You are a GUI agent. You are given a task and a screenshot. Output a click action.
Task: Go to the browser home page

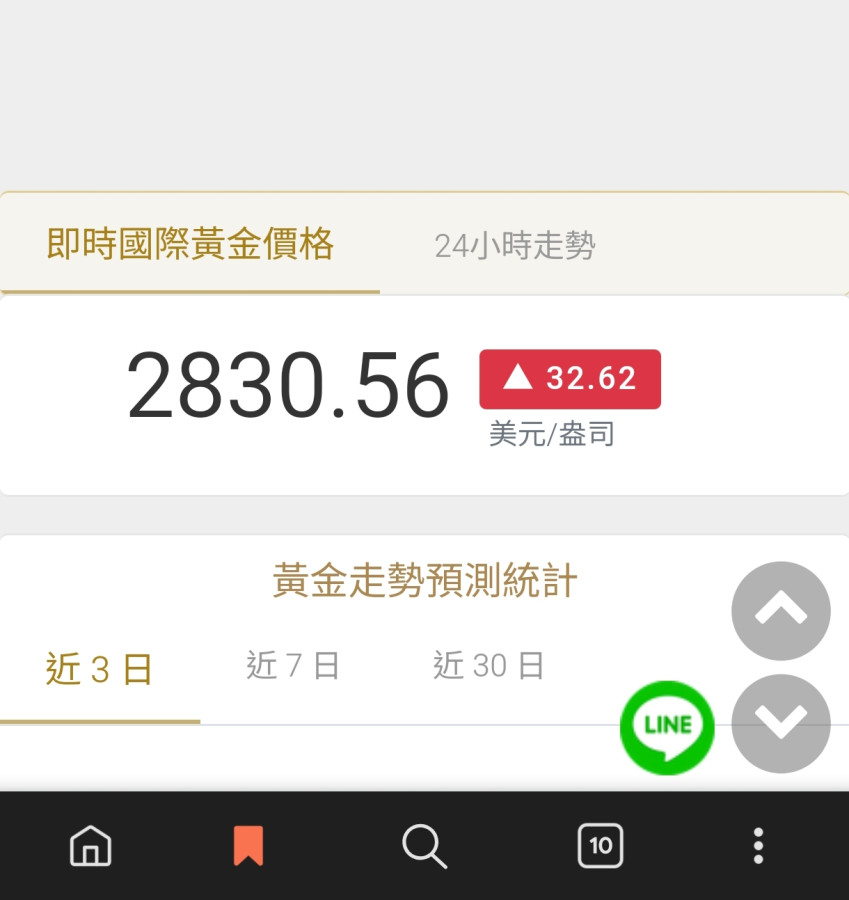90,846
